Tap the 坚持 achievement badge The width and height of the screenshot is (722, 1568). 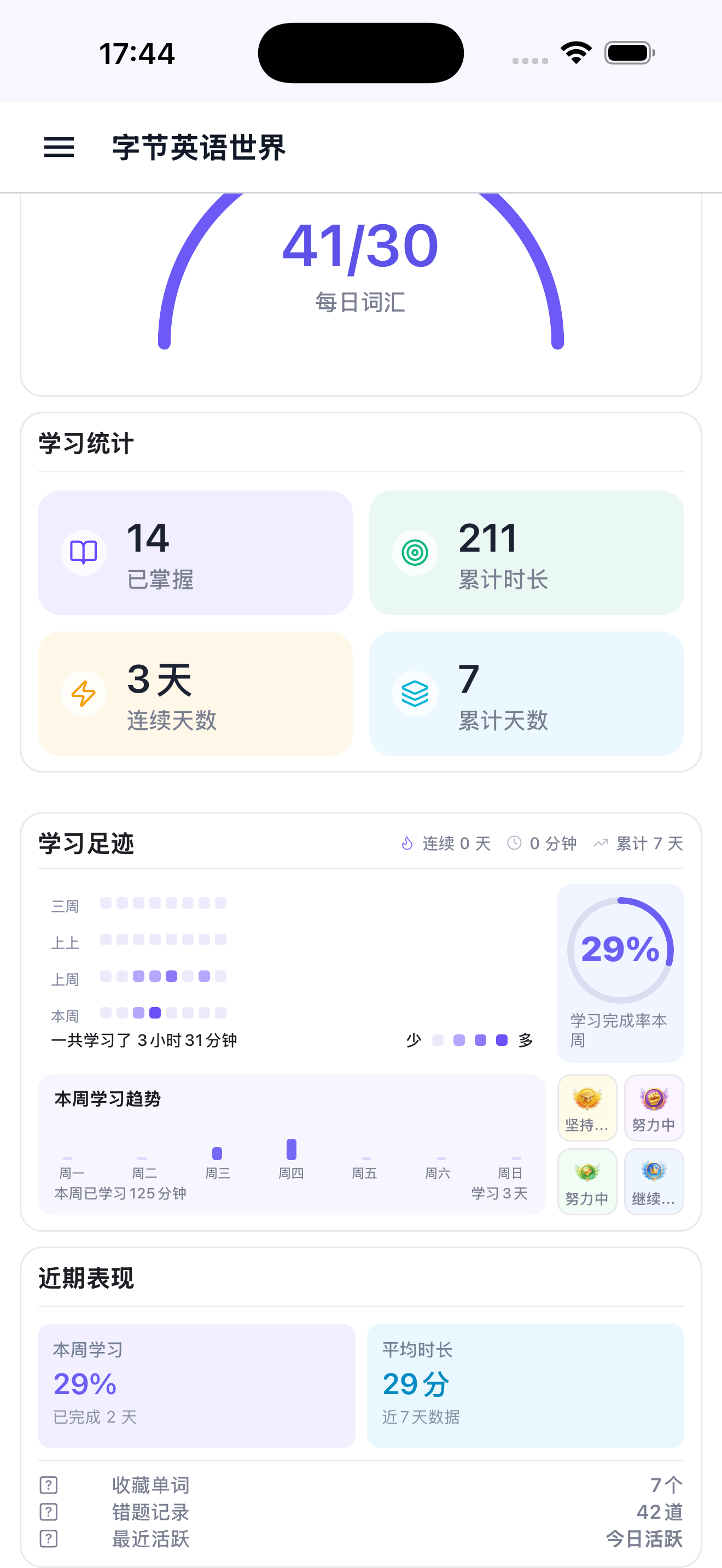[x=587, y=1107]
